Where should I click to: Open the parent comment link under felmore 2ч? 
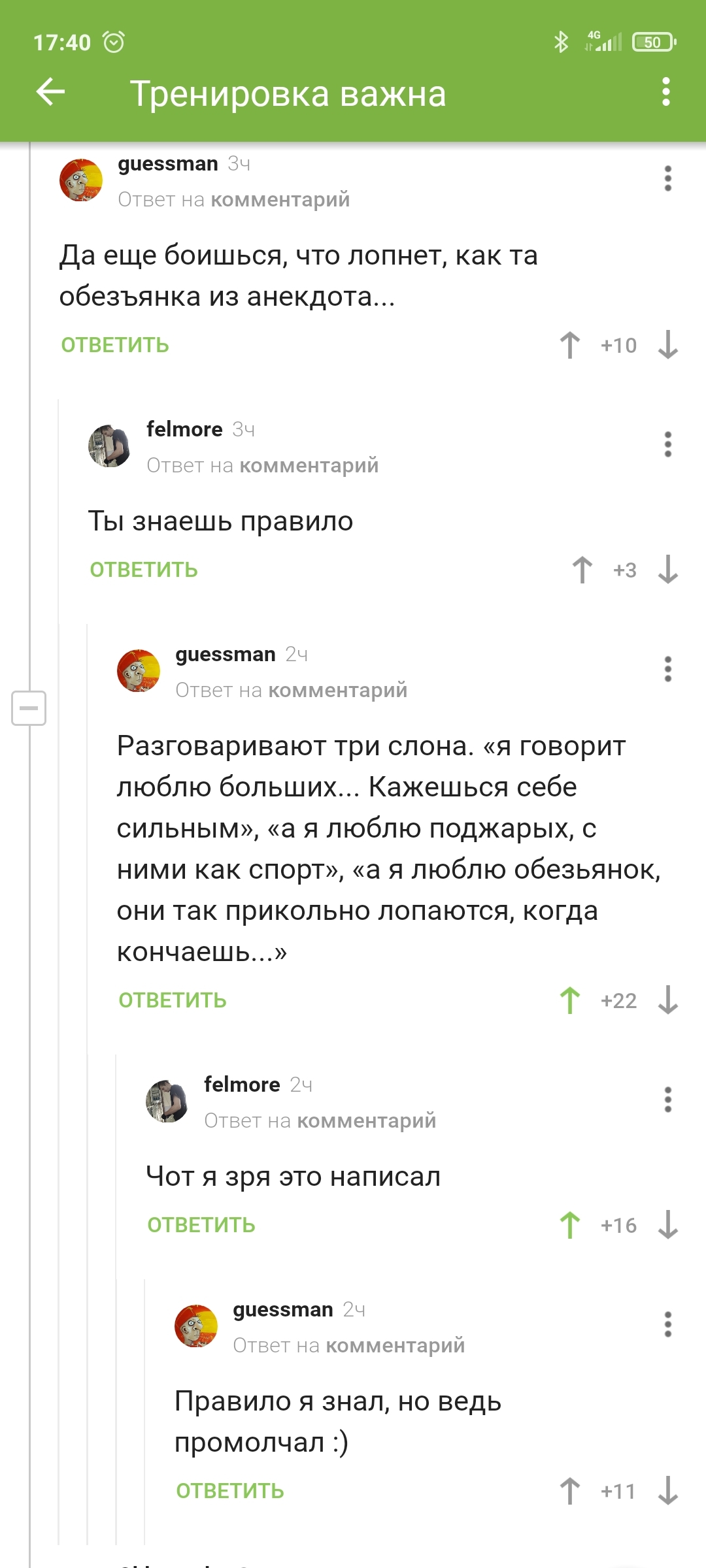pyautogui.click(x=366, y=1120)
